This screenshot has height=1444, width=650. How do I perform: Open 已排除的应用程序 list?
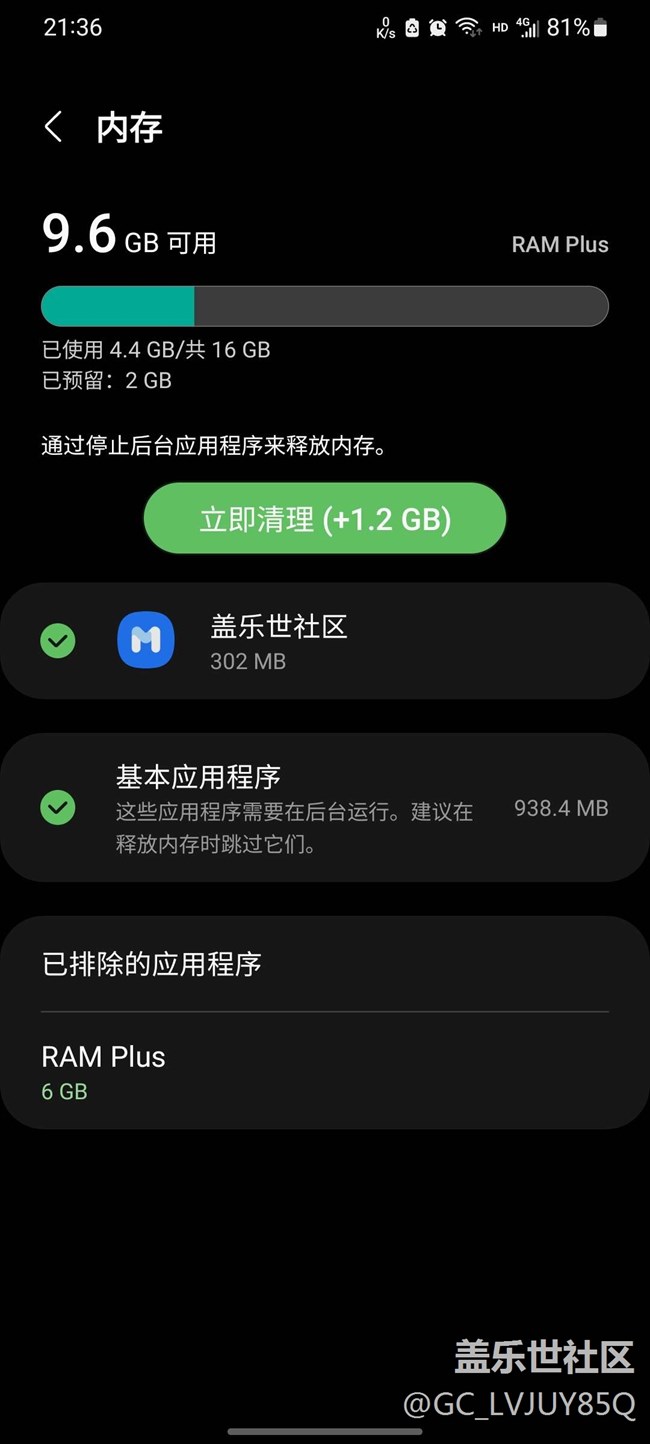tap(325, 964)
